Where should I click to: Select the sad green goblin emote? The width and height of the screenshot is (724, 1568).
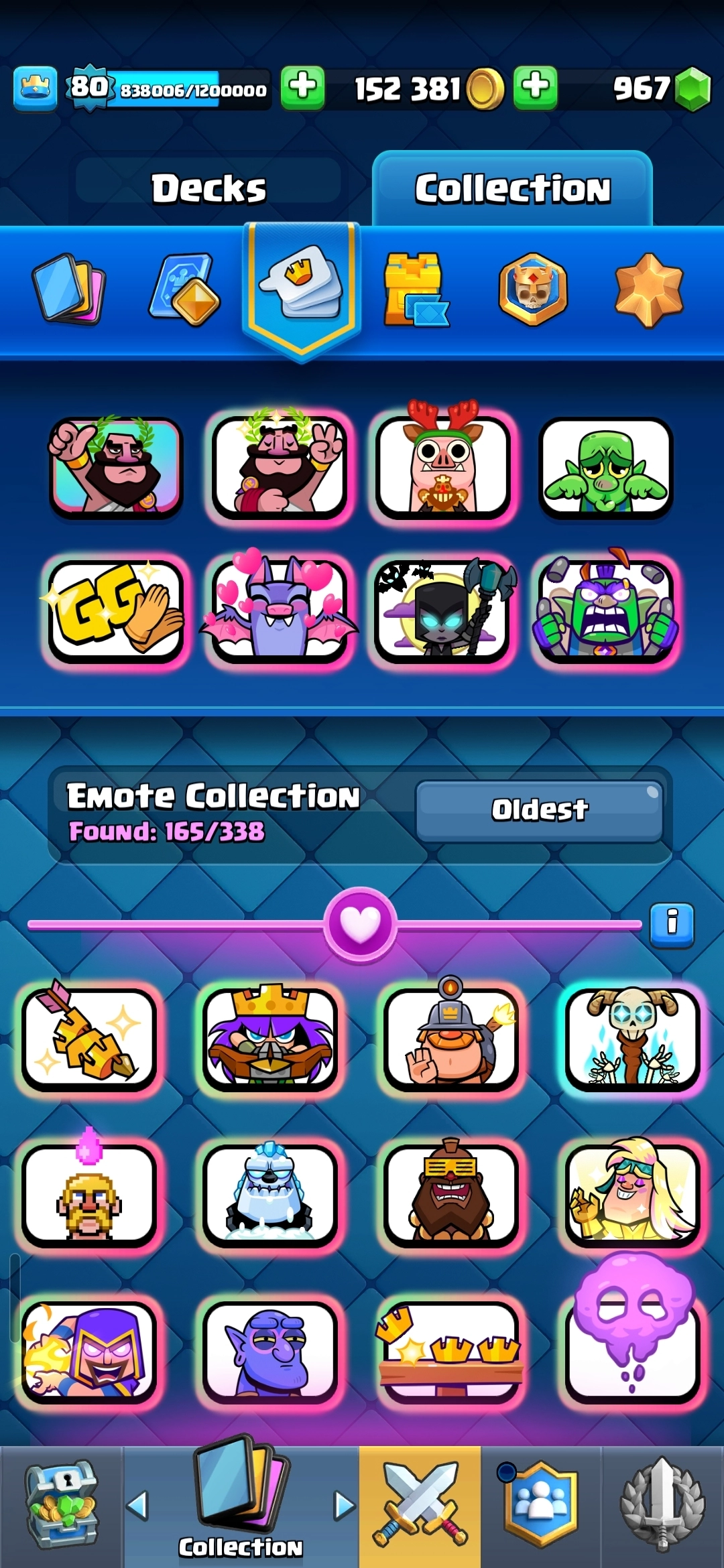point(606,468)
